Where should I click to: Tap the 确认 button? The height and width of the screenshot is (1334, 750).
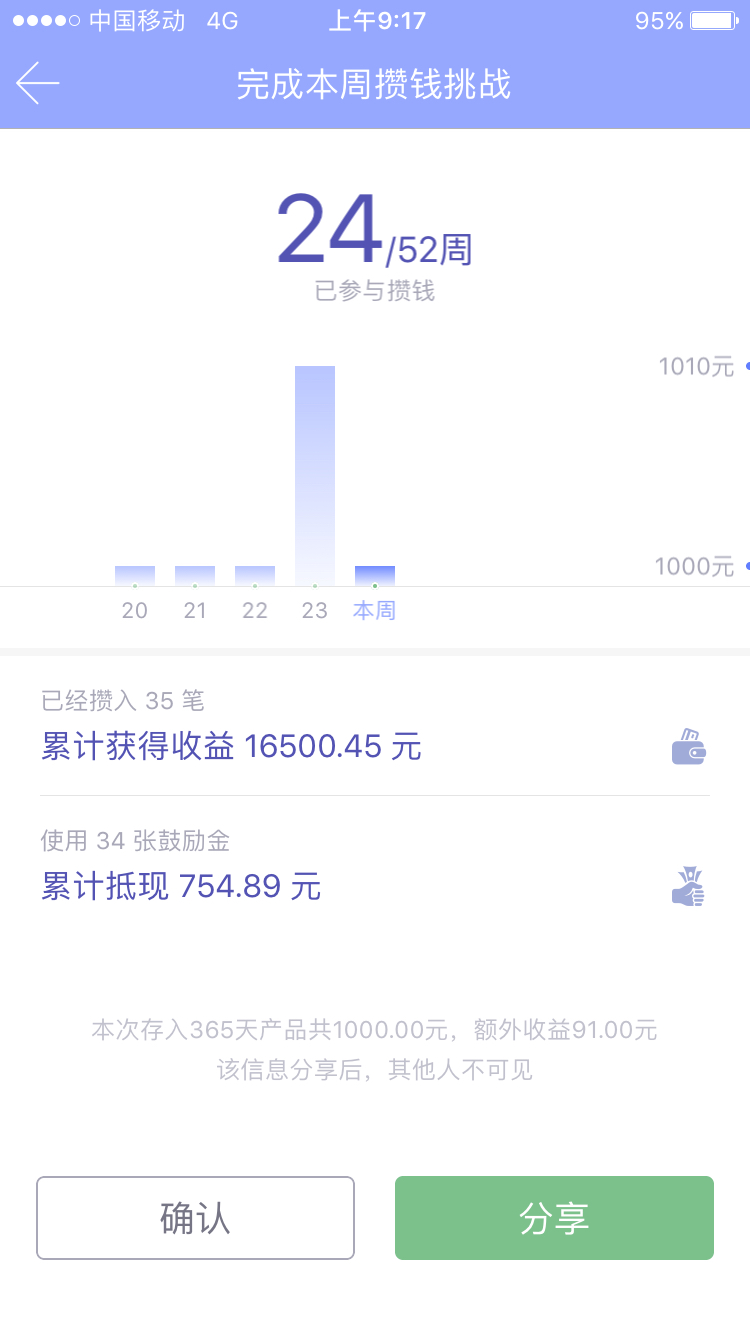point(195,1218)
